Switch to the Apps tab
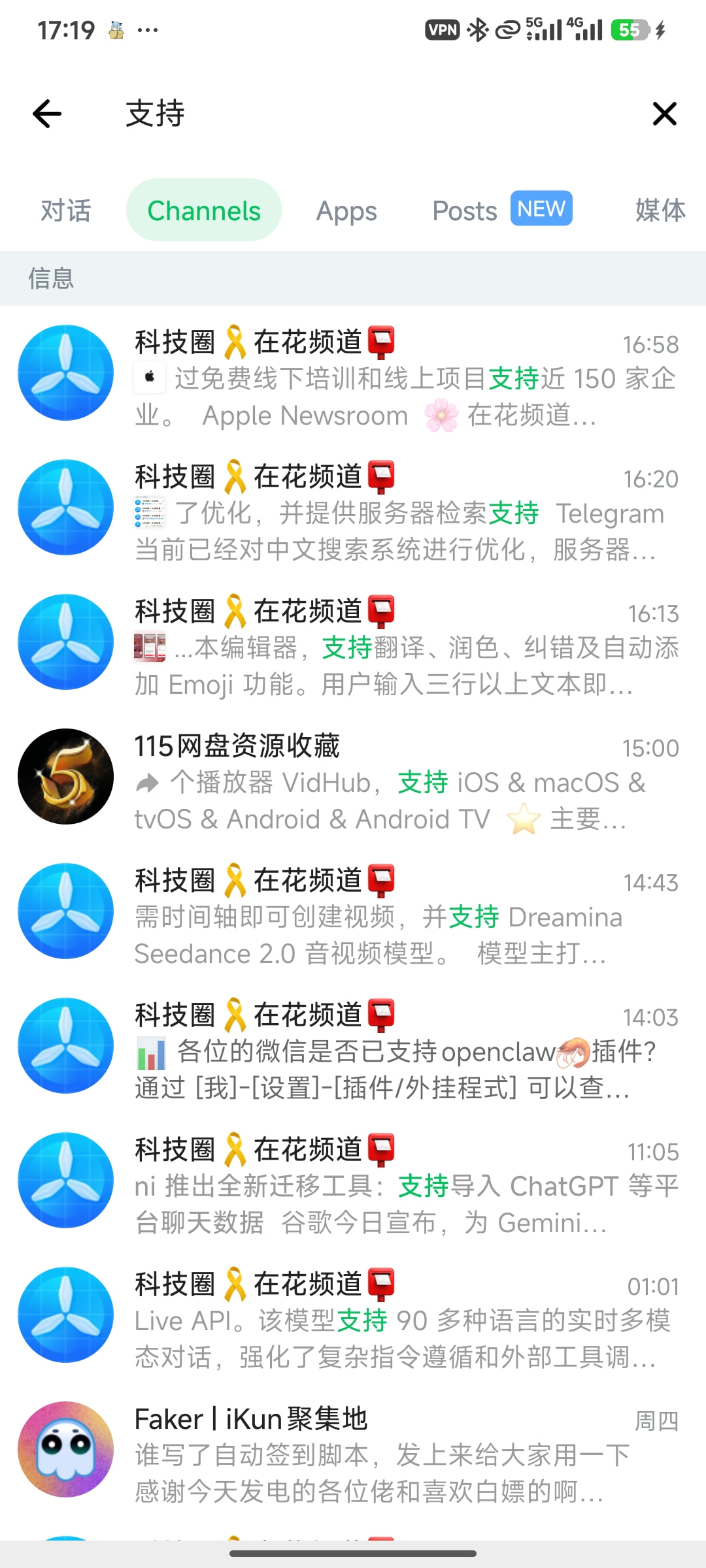Screen dimensions: 706x1568 coord(346,211)
